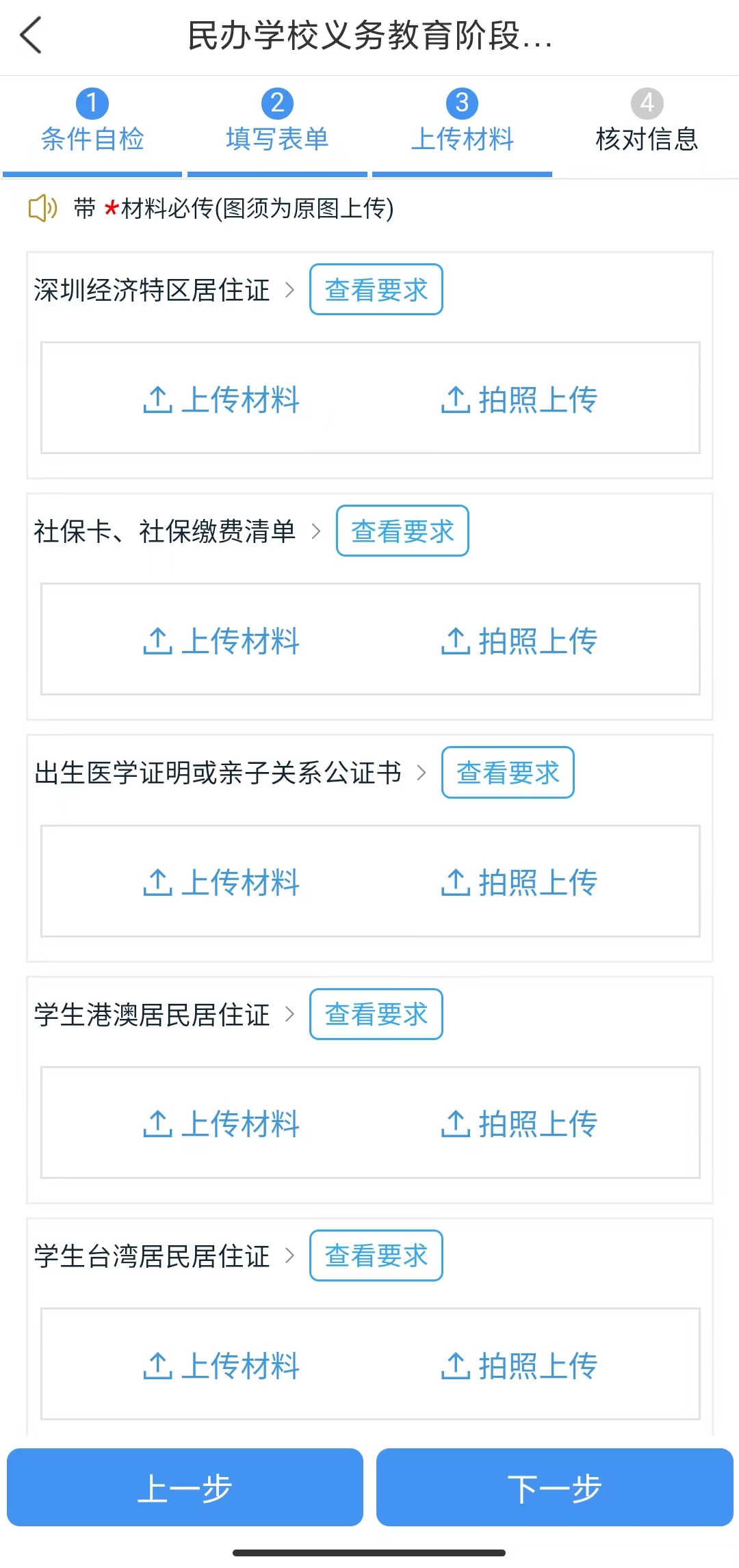Image resolution: width=739 pixels, height=1568 pixels.
Task: Continue to the next step with 下一步
Action: point(554,1487)
